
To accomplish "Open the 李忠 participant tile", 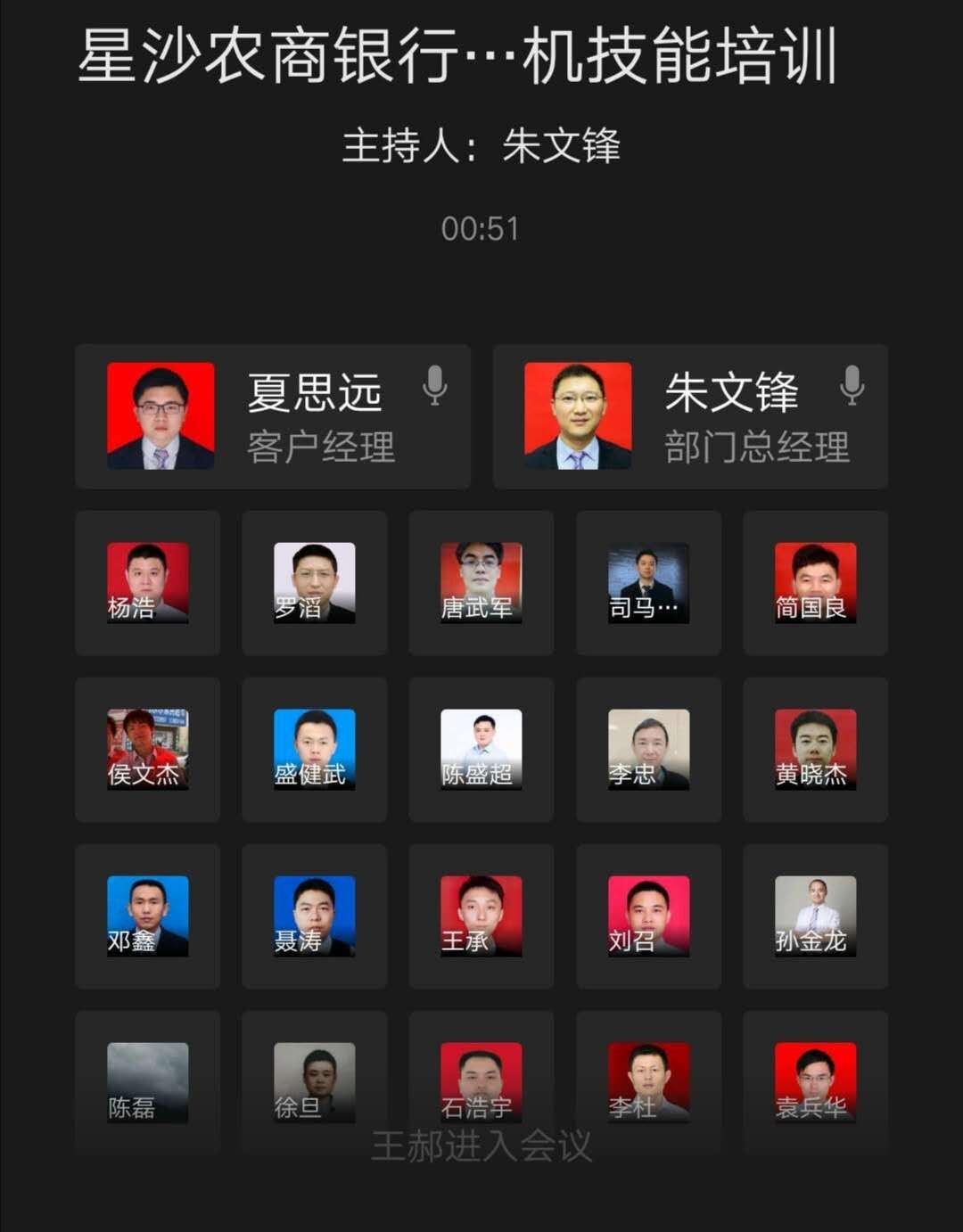I will click(x=648, y=750).
